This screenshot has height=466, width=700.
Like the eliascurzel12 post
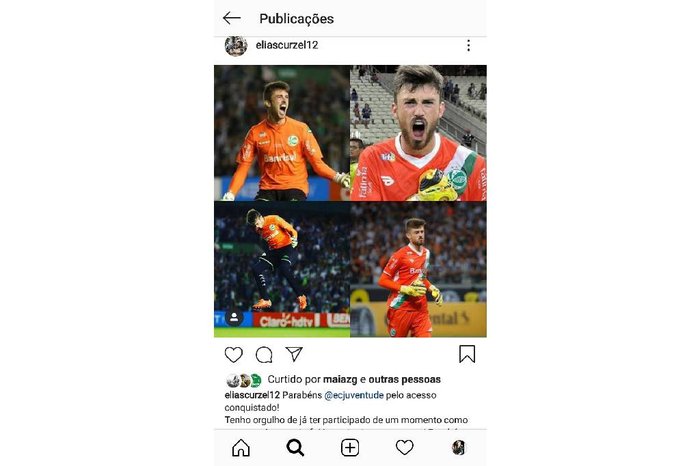[x=233, y=354]
